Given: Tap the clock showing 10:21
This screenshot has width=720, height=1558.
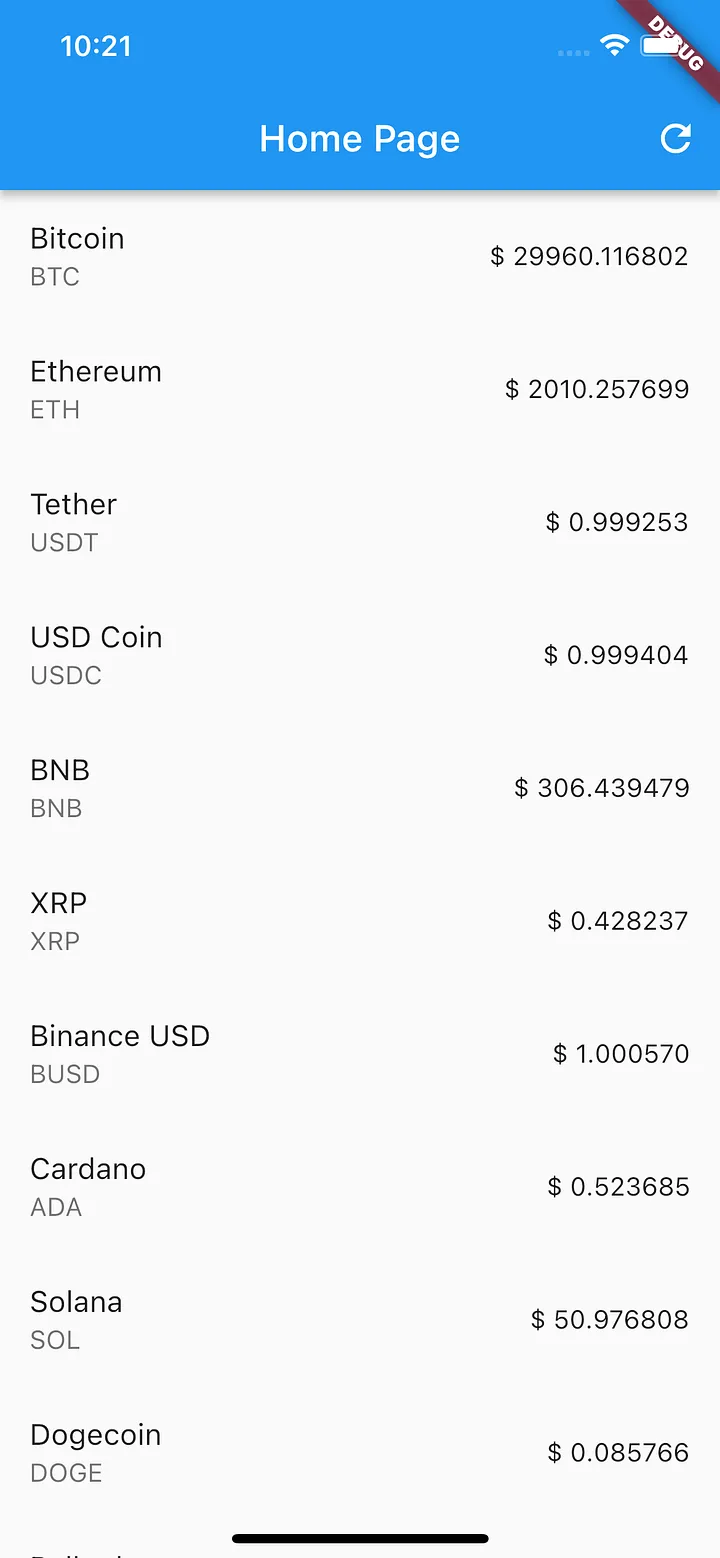Looking at the screenshot, I should point(96,45).
